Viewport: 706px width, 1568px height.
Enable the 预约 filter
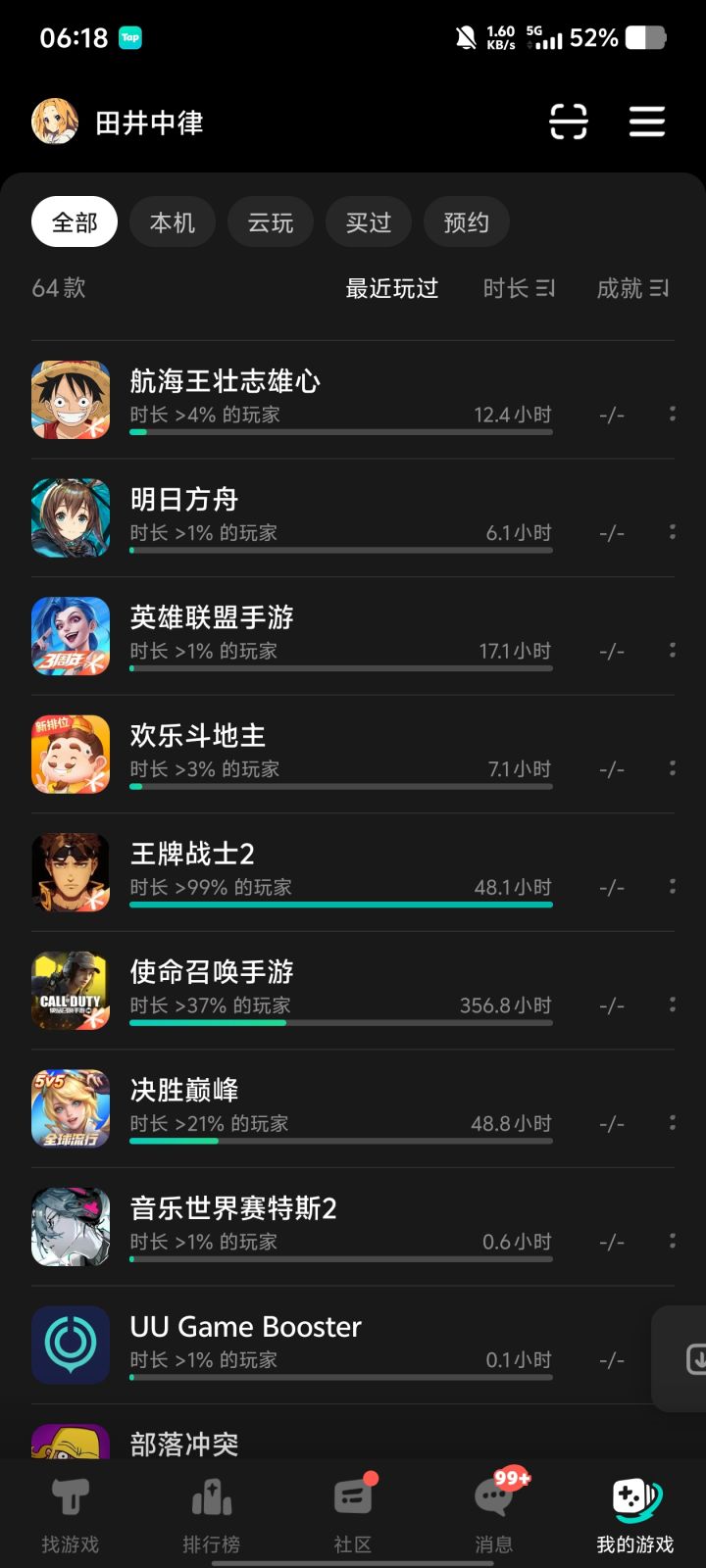pos(466,221)
